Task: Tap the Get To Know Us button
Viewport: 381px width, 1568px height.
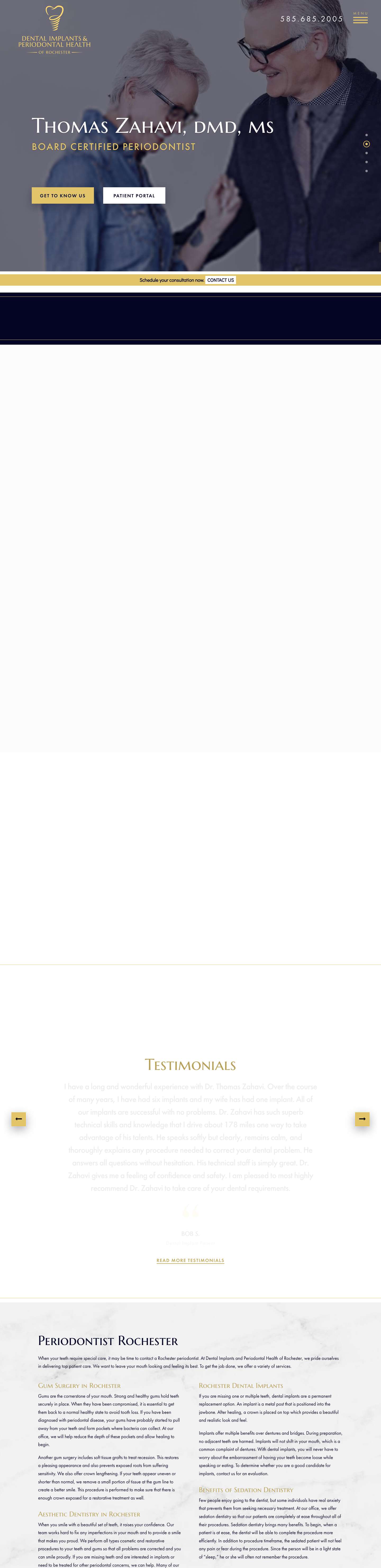Action: [x=63, y=195]
